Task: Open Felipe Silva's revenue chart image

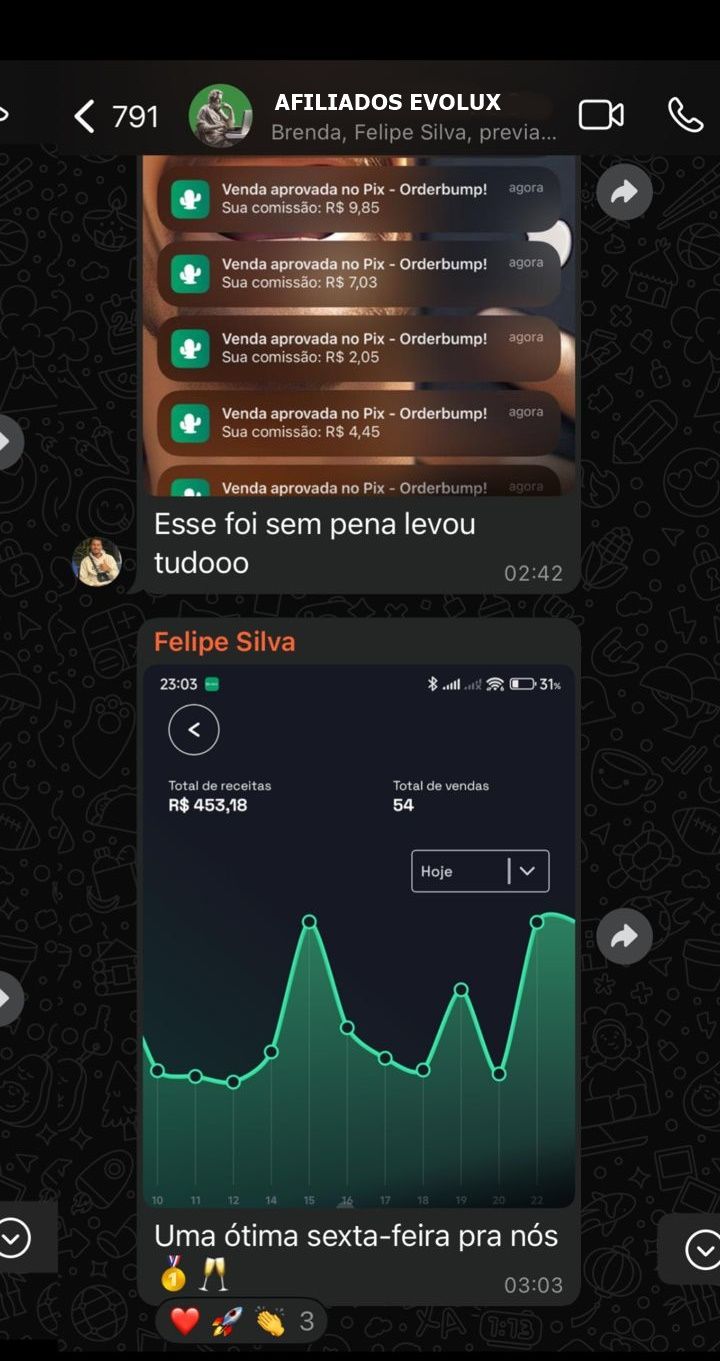Action: click(358, 935)
